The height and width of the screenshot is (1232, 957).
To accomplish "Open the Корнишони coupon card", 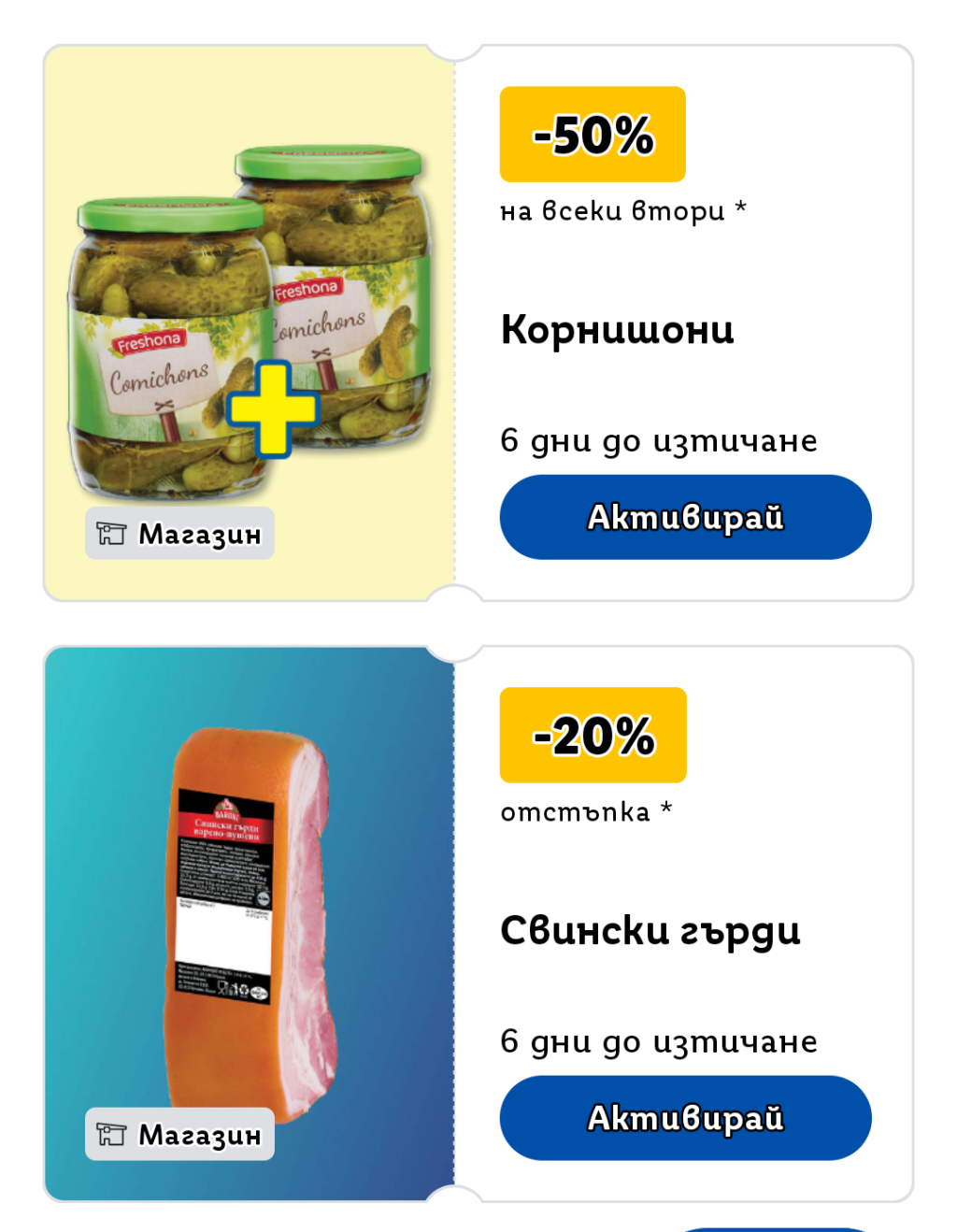I will pyautogui.click(x=617, y=330).
